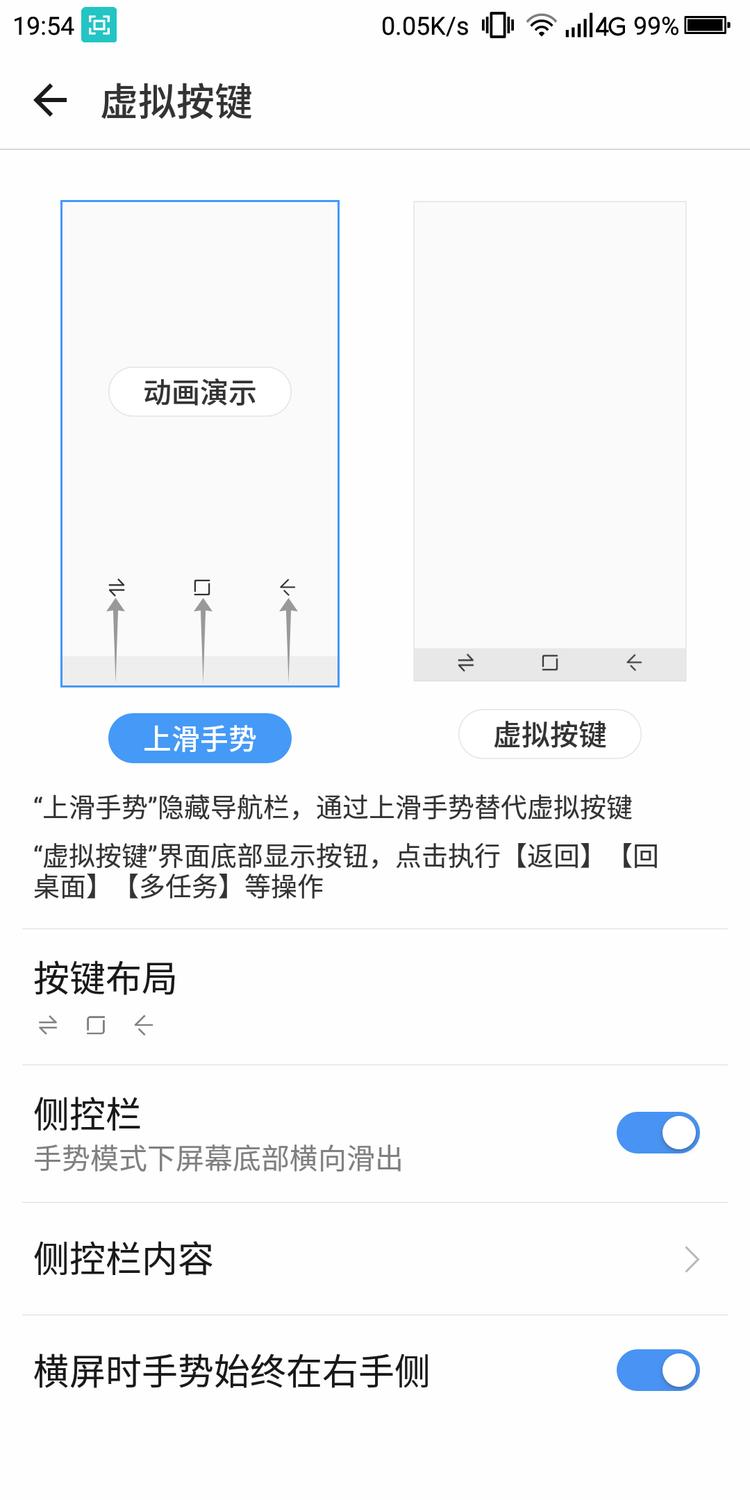Screen dimensions: 750x1500
Task: Tap the ⇌ recent apps icon under 按键布局
Action: click(47, 1024)
